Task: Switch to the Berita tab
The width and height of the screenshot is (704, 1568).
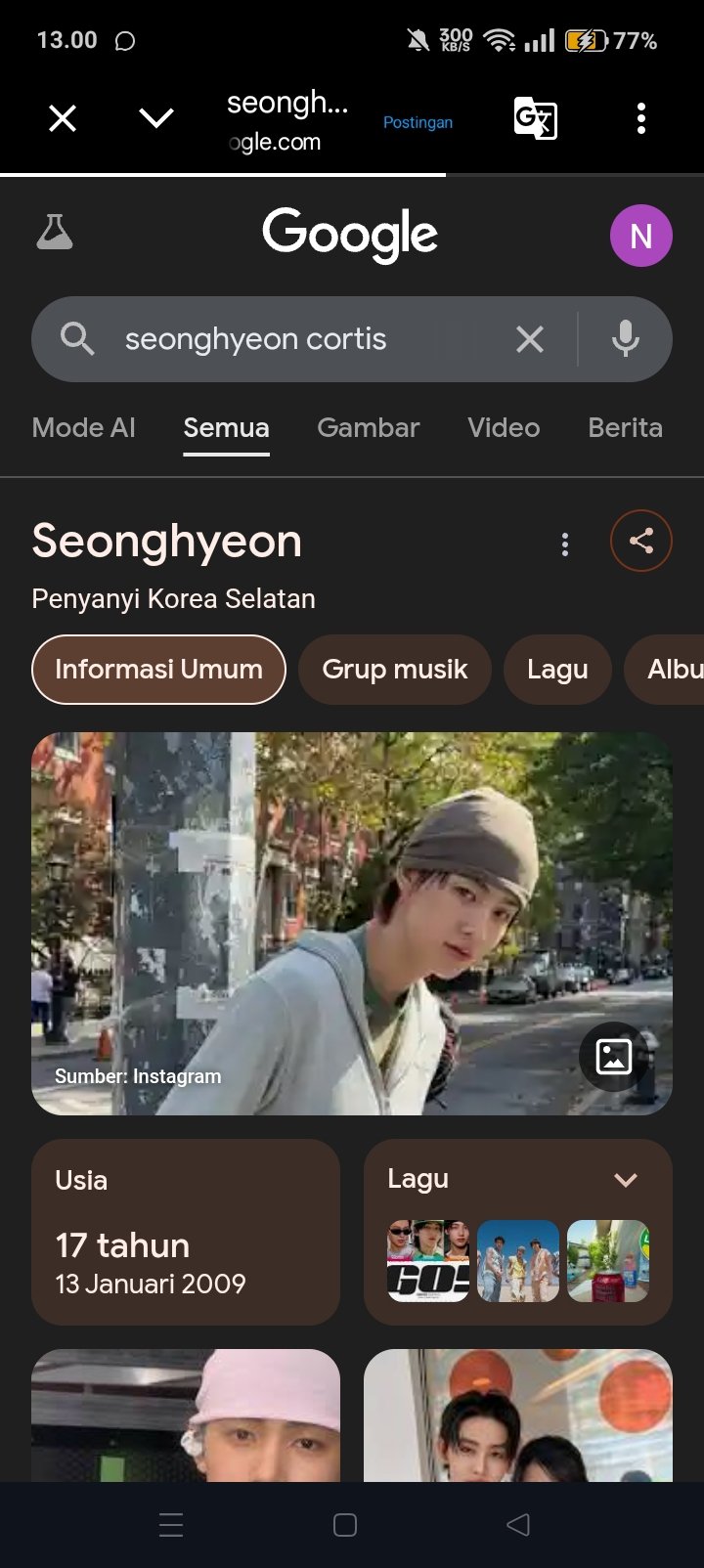Action: (625, 428)
